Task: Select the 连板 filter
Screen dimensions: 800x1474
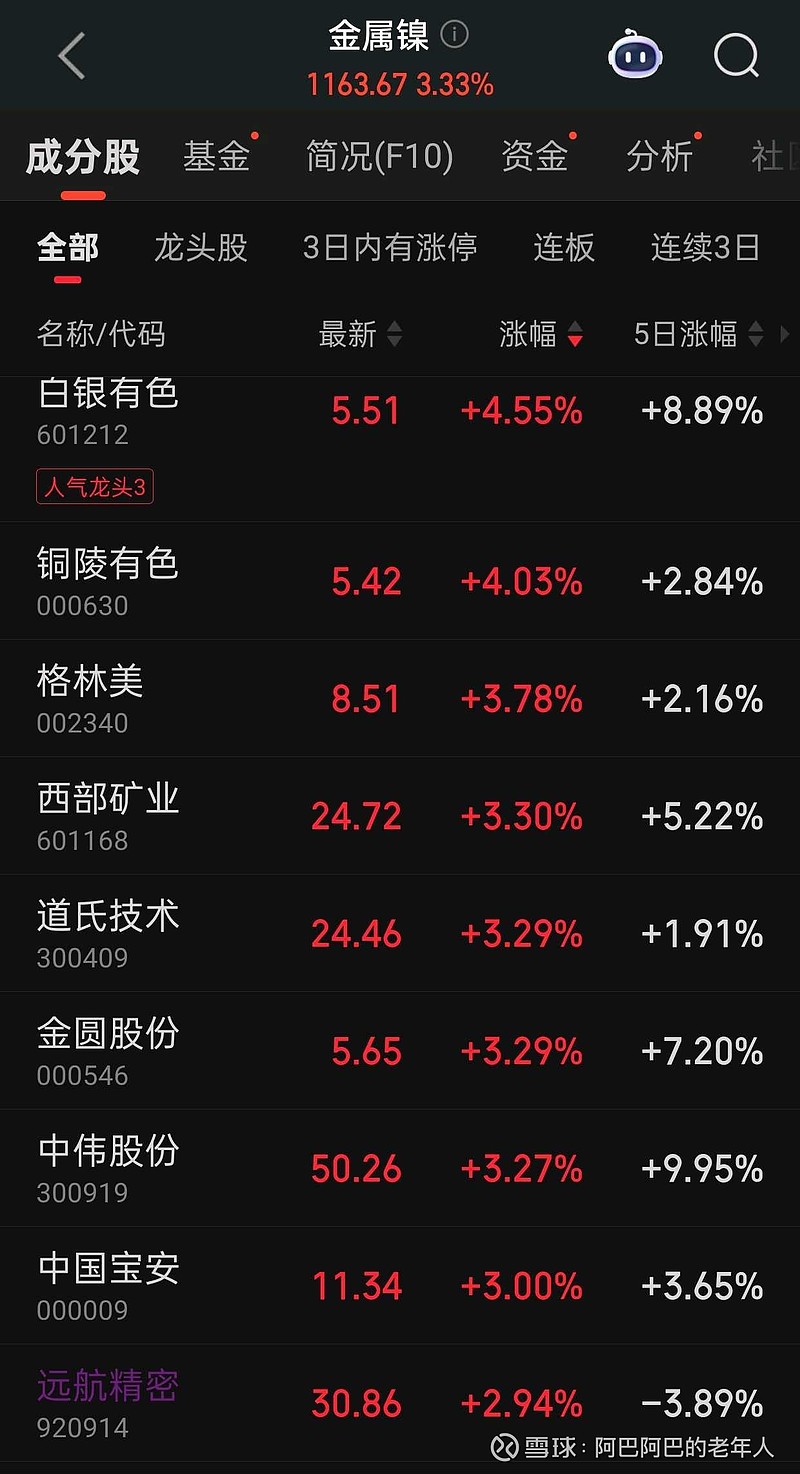Action: click(563, 248)
